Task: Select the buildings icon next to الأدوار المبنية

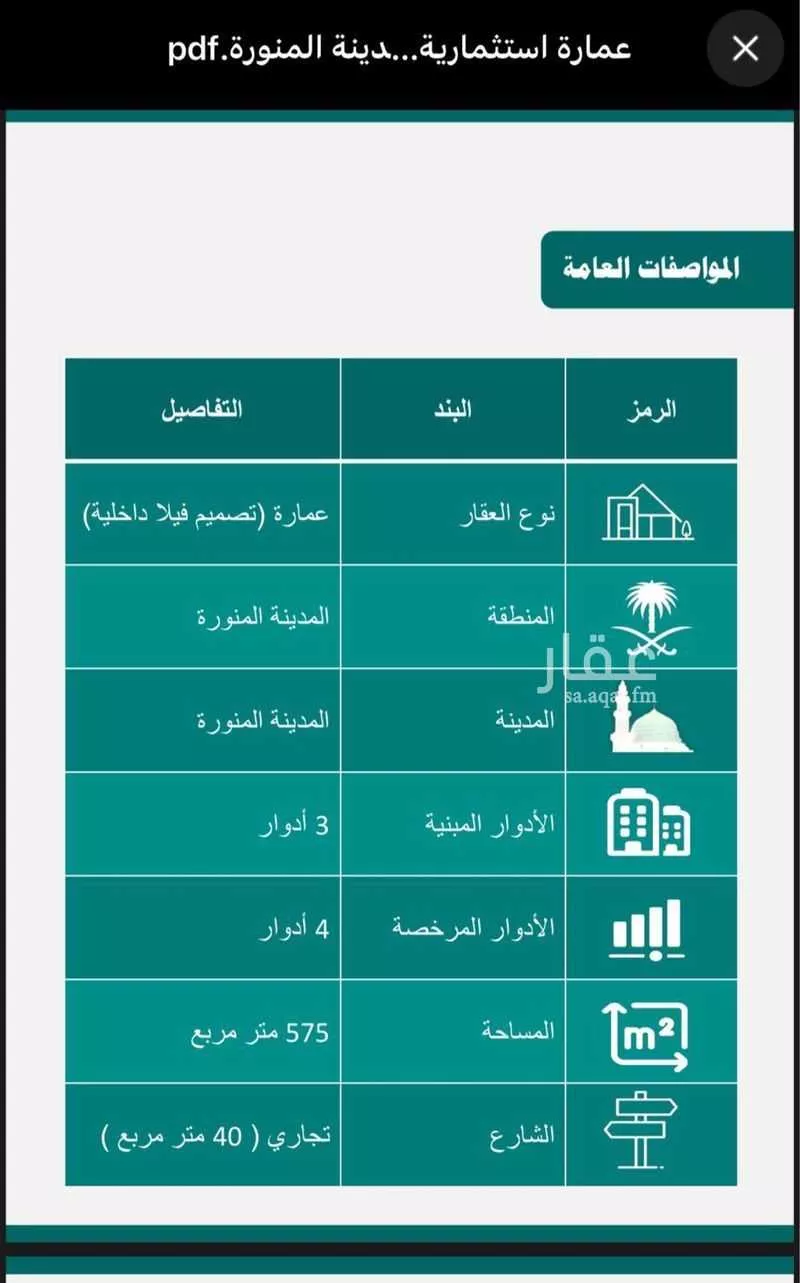Action: pos(648,824)
